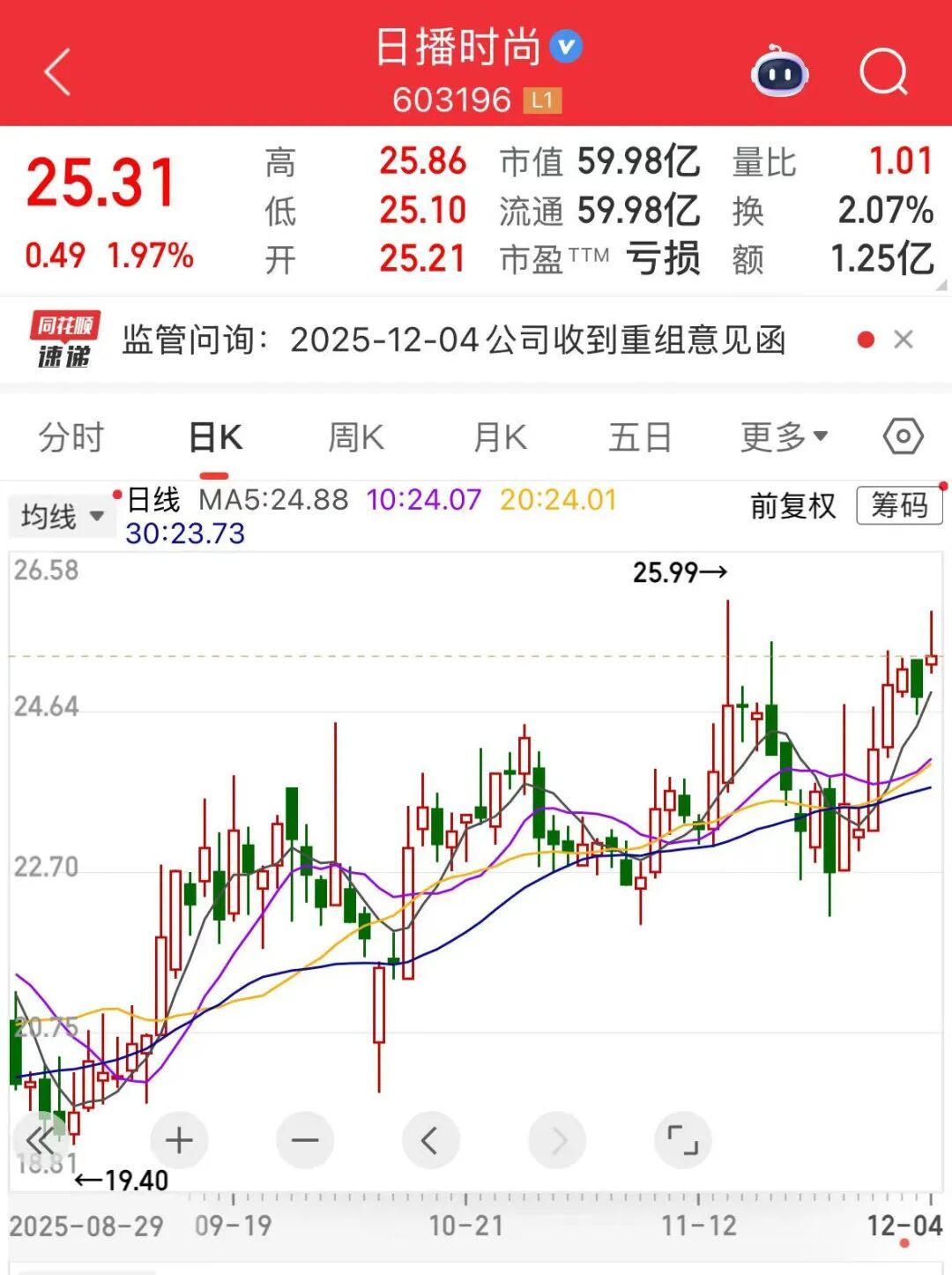Click the double-left skip arrow under the chart
Screen dimensions: 952x1275
coord(35,1139)
